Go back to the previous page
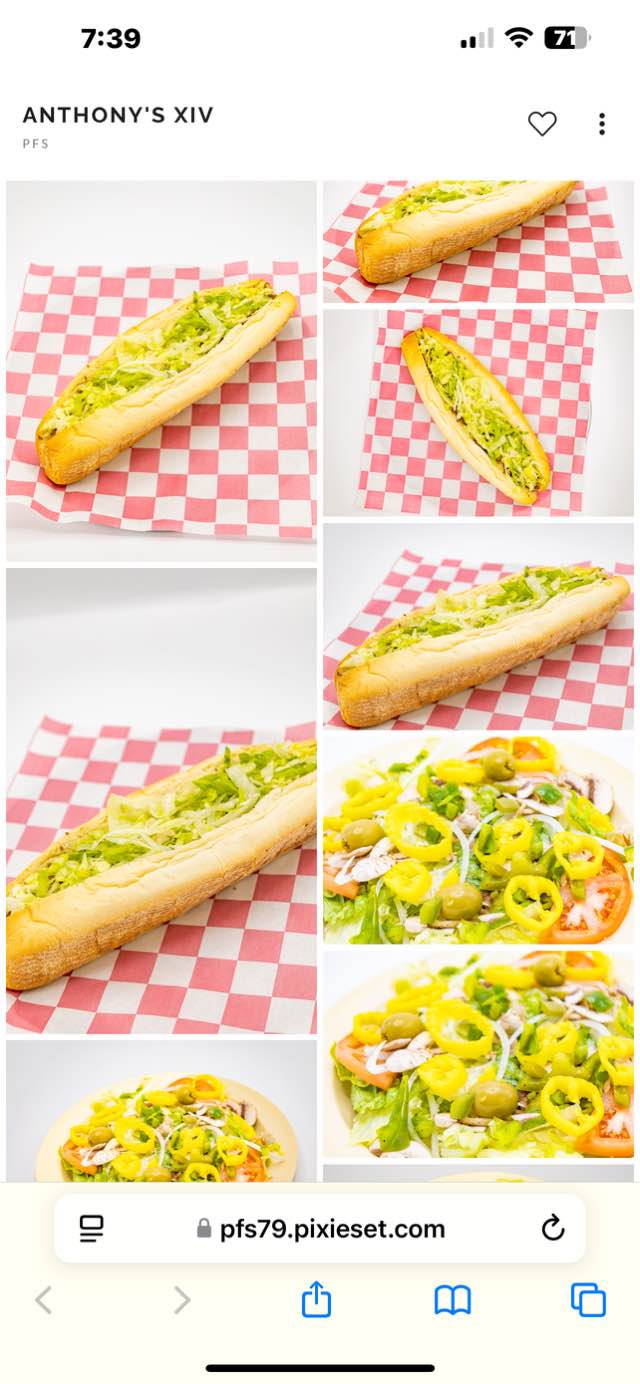Viewport: 640px width, 1384px height. [x=43, y=1300]
